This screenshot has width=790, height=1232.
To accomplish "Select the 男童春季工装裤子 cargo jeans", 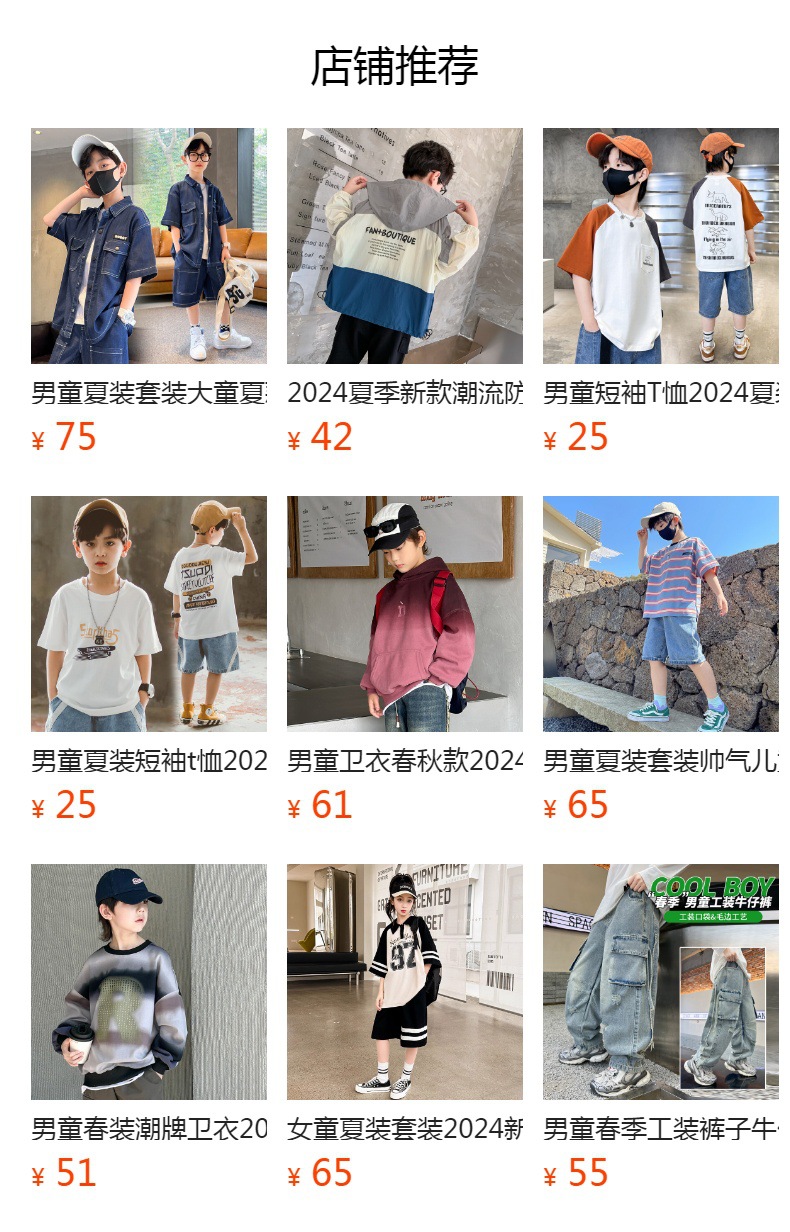I will click(660, 982).
